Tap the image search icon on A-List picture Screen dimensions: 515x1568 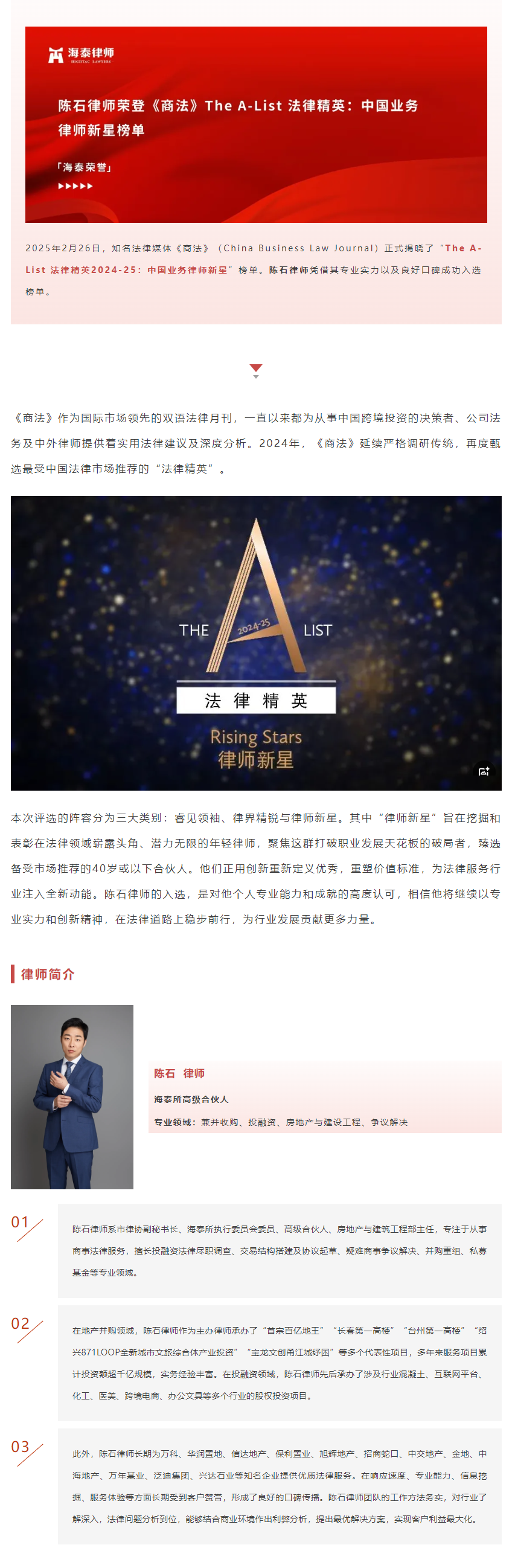click(484, 771)
